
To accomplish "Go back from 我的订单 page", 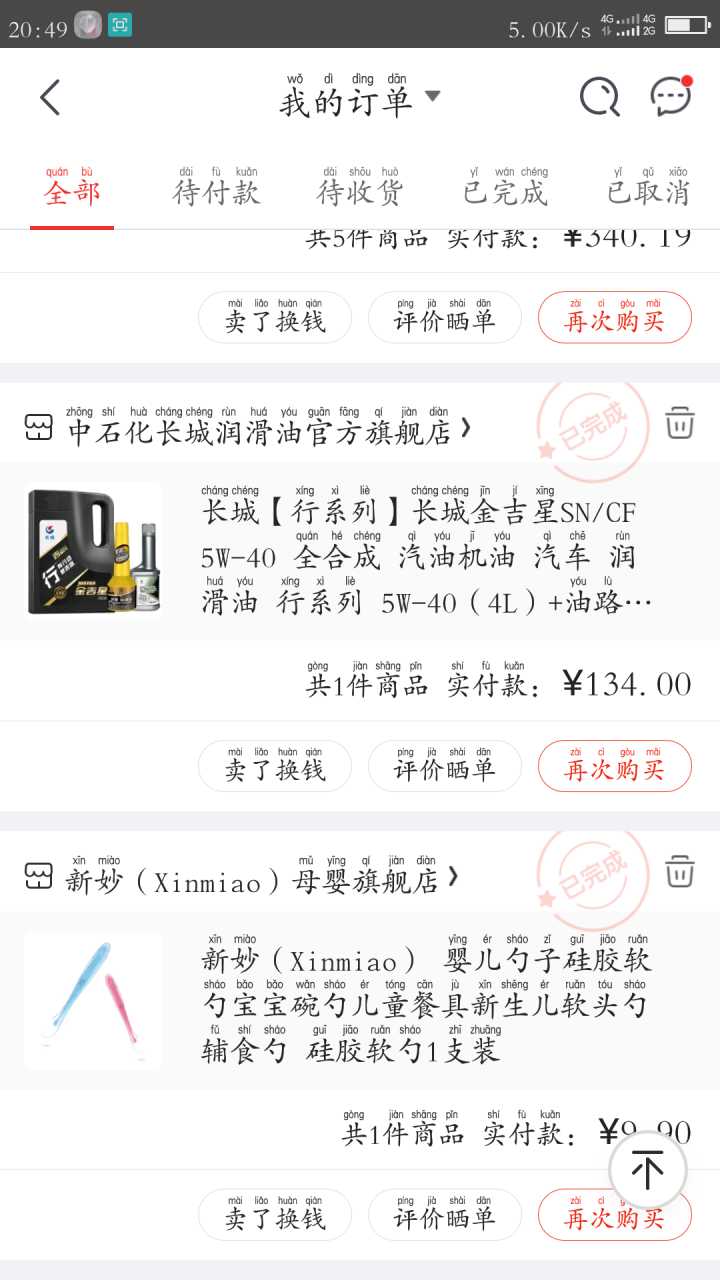I will click(x=50, y=98).
